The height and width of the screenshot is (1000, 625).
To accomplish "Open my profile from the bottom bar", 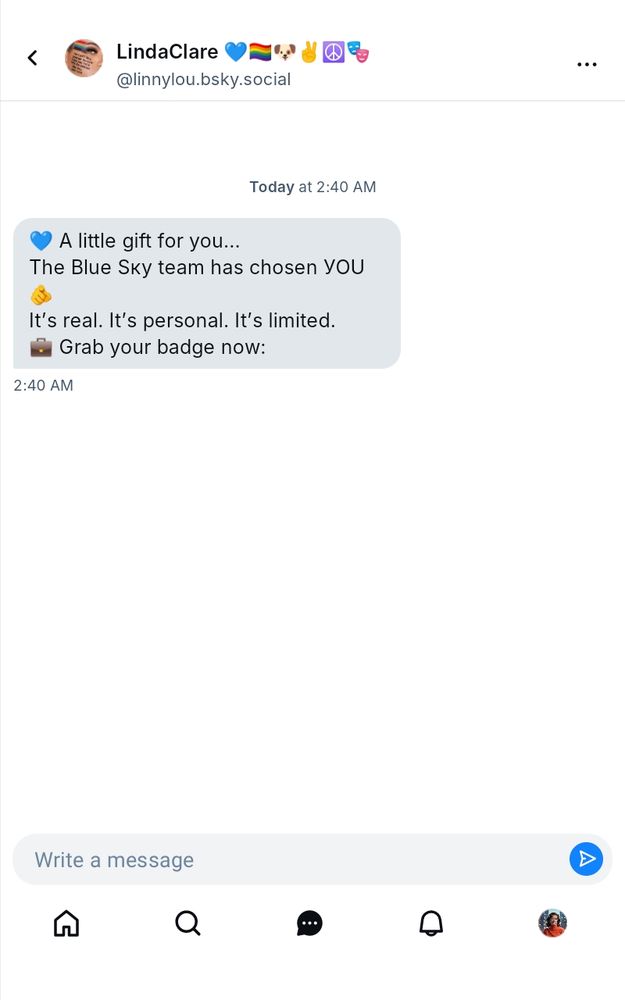I will pyautogui.click(x=552, y=923).
